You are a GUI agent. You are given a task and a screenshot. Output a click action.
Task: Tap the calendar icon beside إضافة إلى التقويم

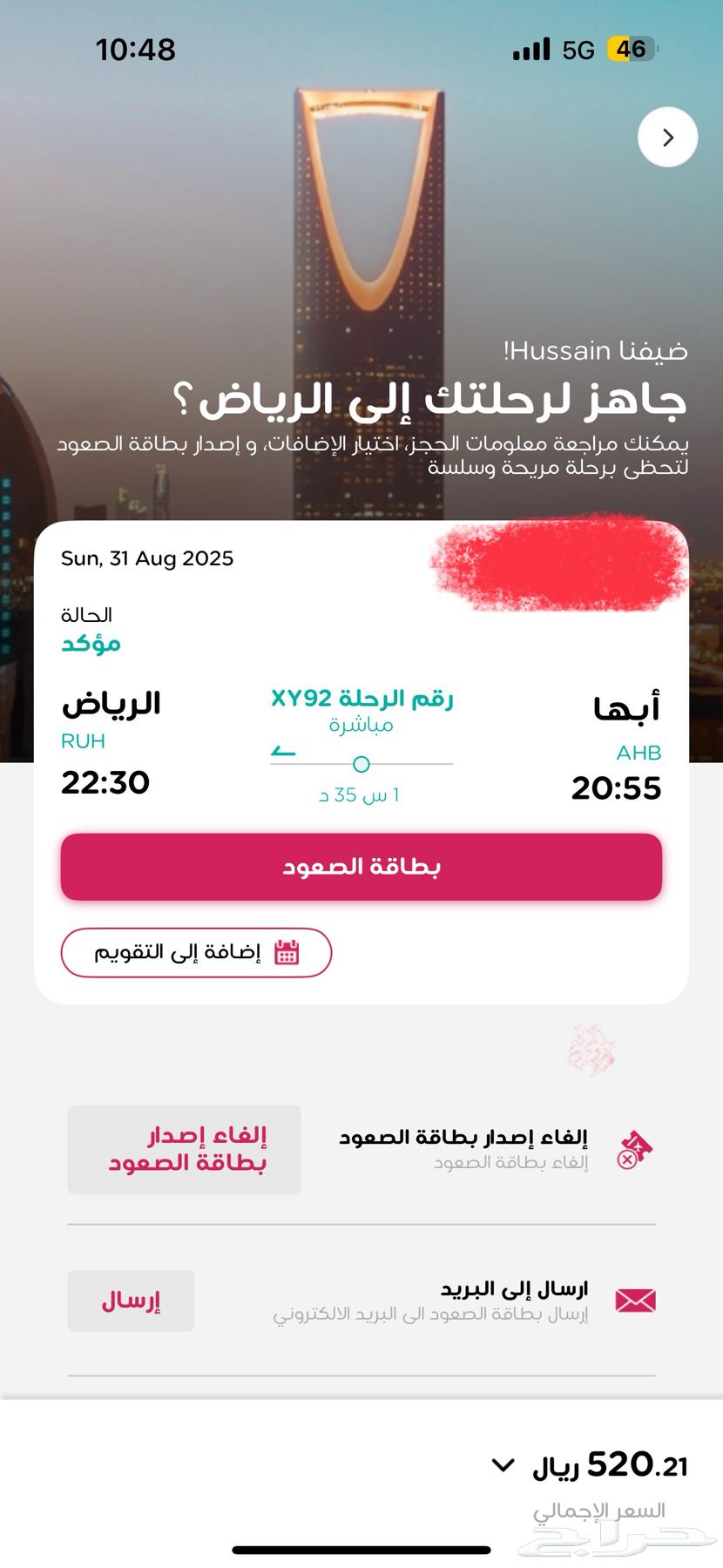(x=288, y=952)
